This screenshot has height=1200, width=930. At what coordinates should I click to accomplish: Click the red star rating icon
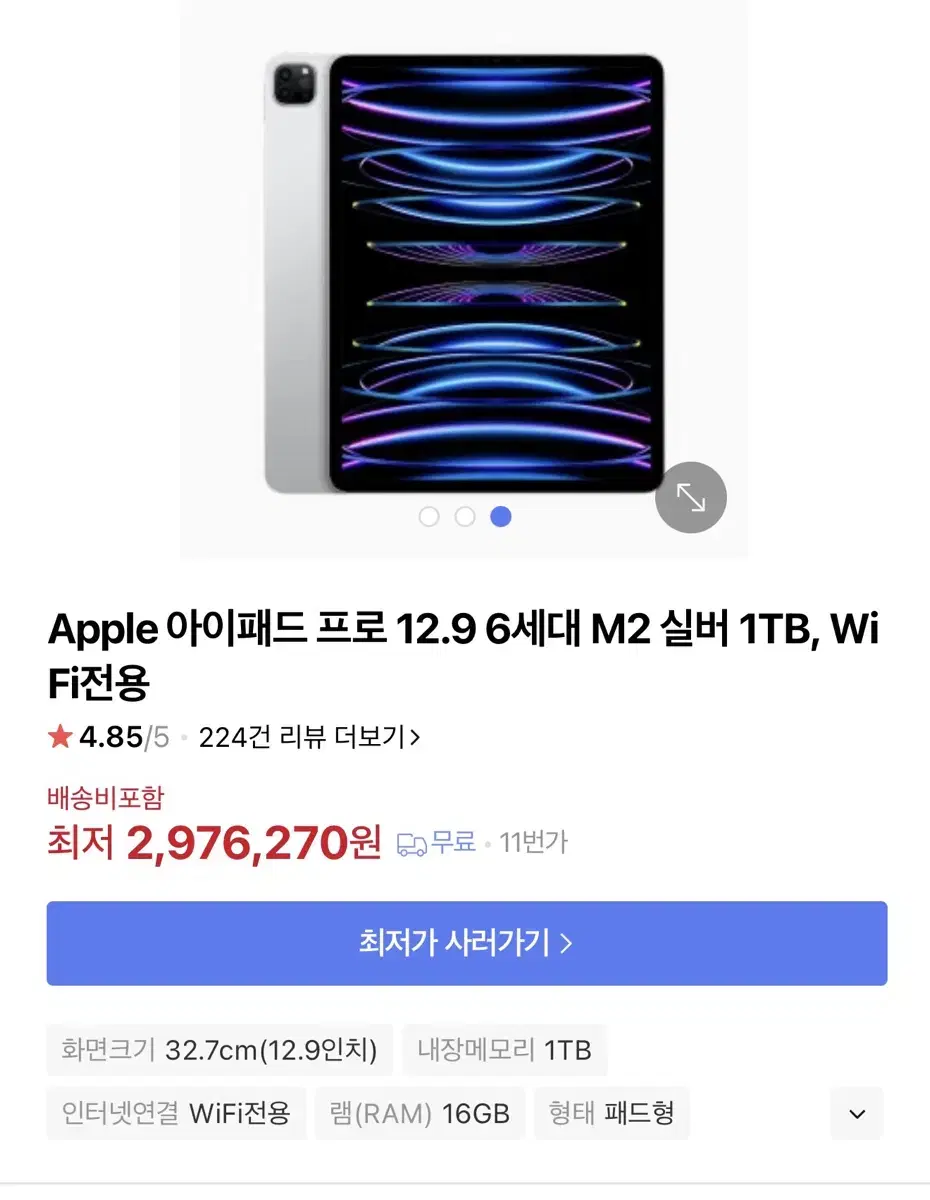(x=60, y=736)
